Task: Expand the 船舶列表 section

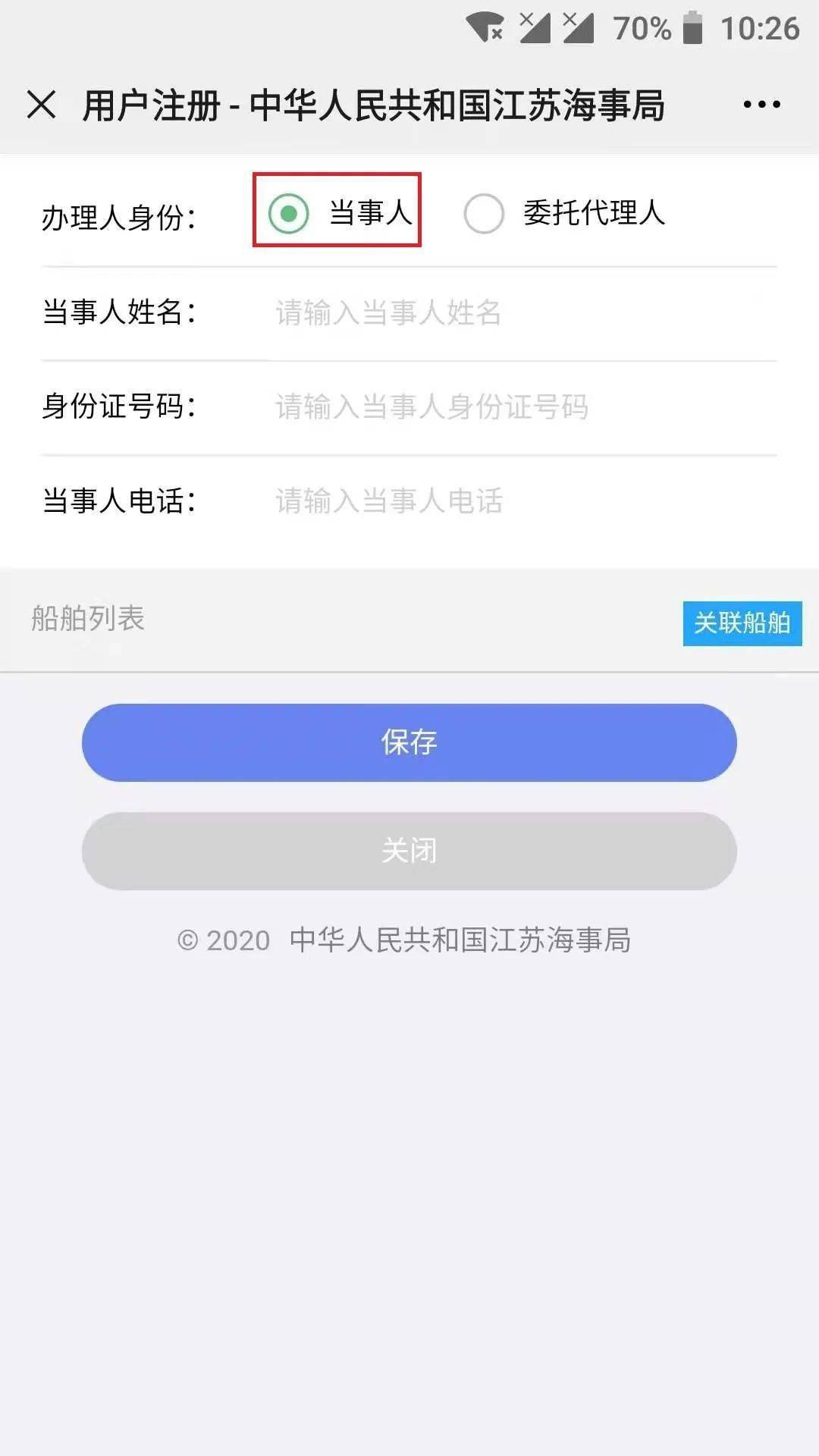Action: [89, 620]
